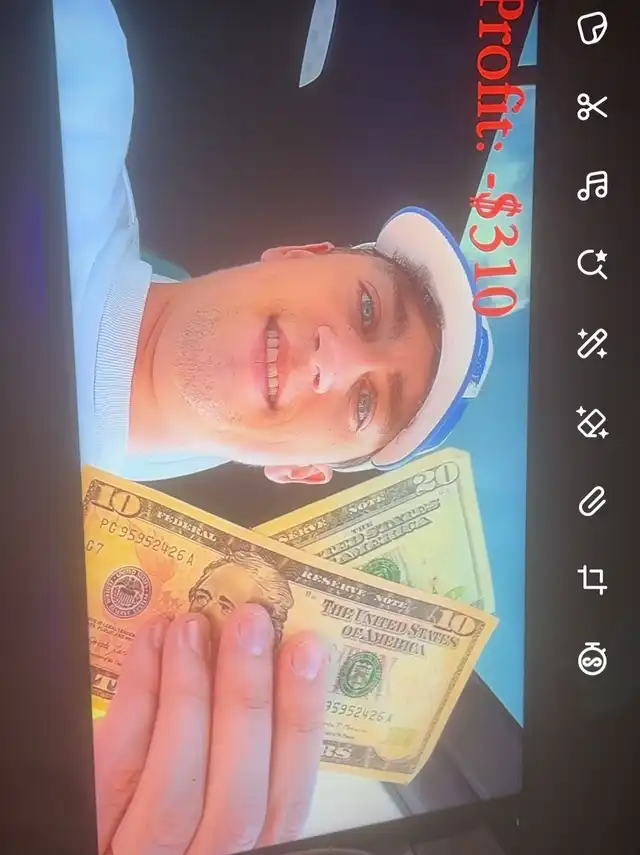Tap the scissors cutout tool

592,106
